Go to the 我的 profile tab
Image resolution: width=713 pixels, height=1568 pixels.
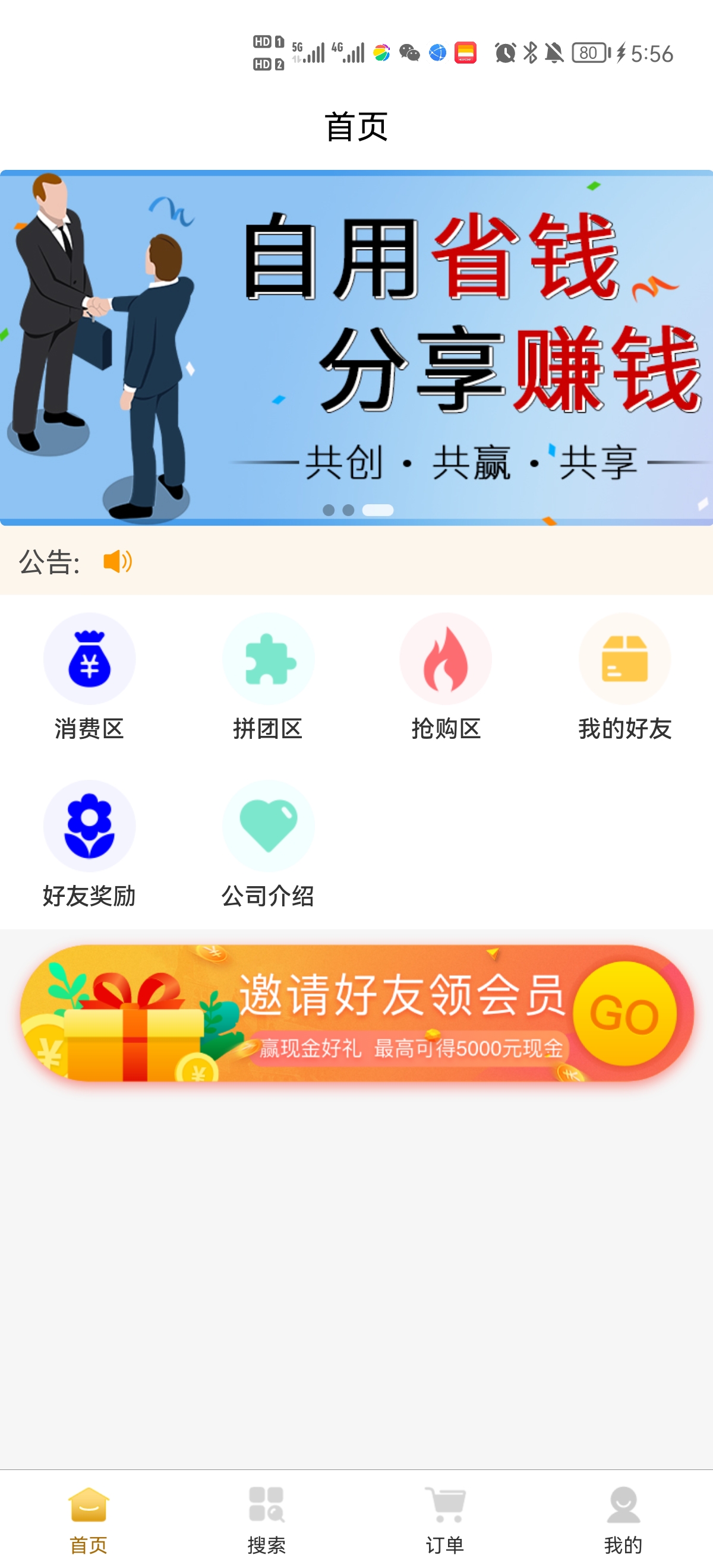623,1519
